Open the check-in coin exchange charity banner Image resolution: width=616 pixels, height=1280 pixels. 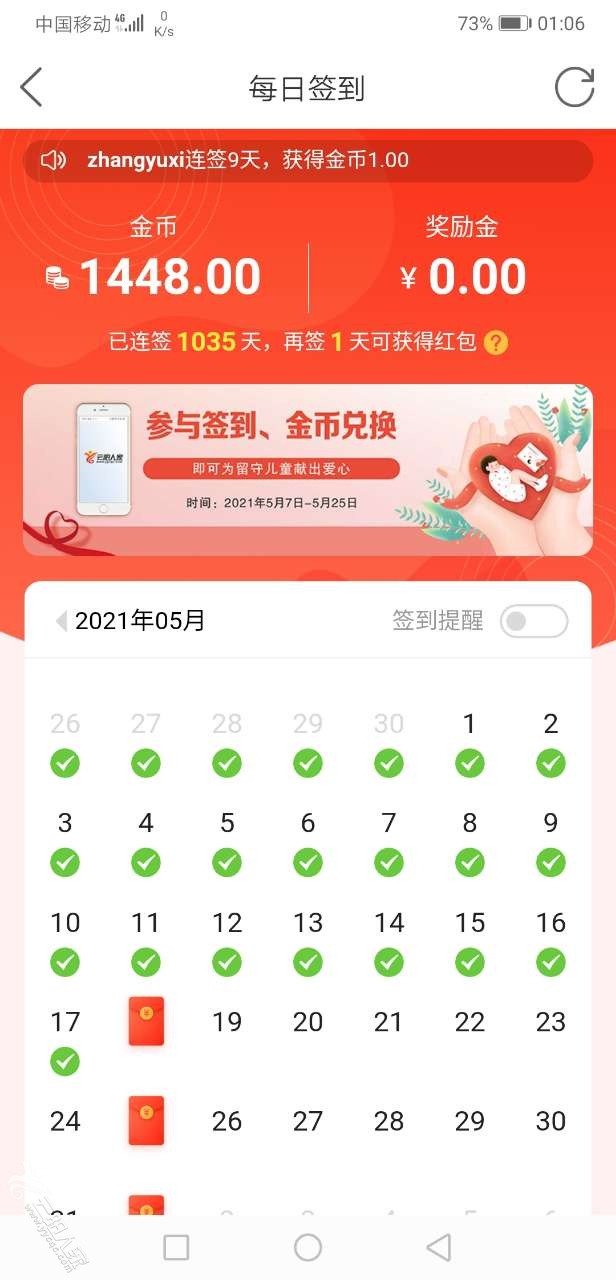[308, 469]
